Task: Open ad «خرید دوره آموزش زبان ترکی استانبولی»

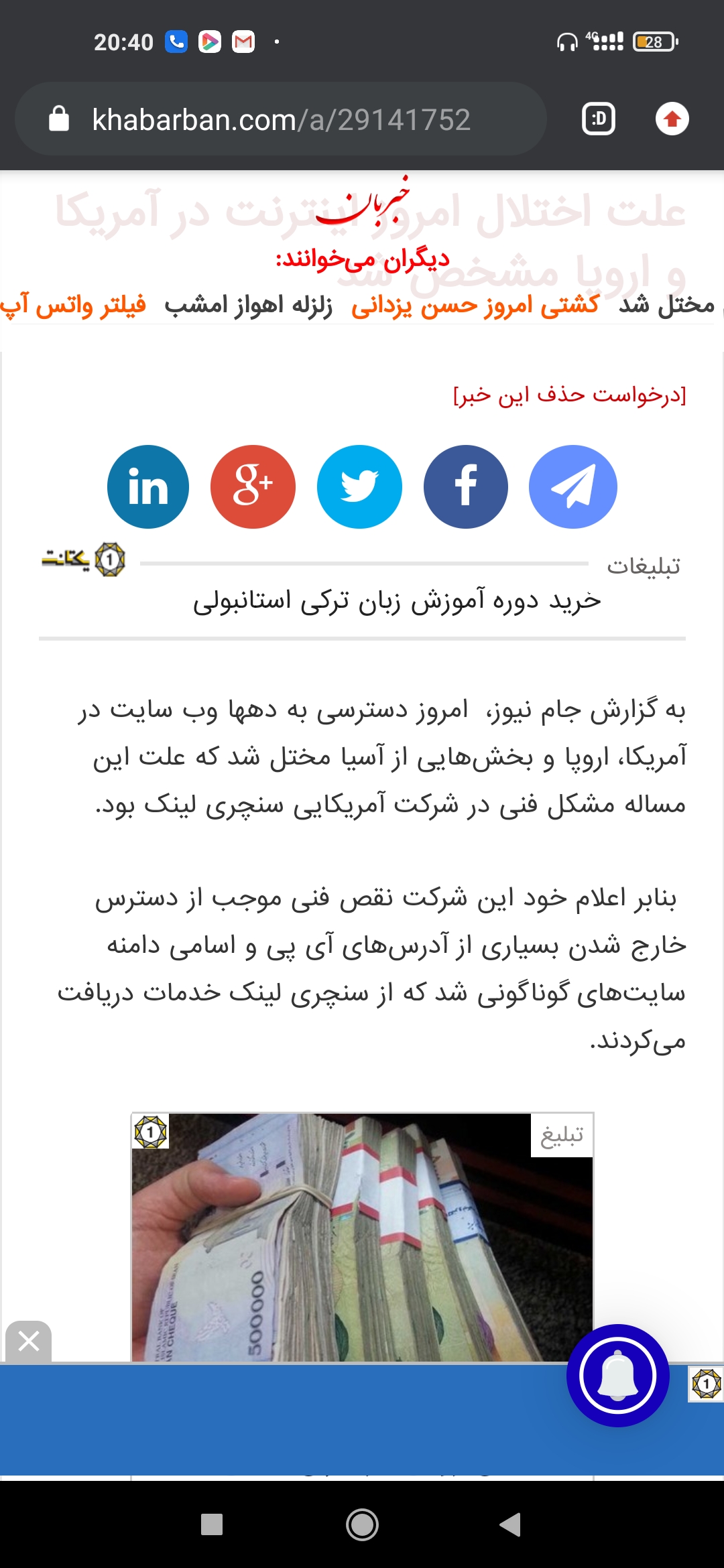Action: point(397,601)
